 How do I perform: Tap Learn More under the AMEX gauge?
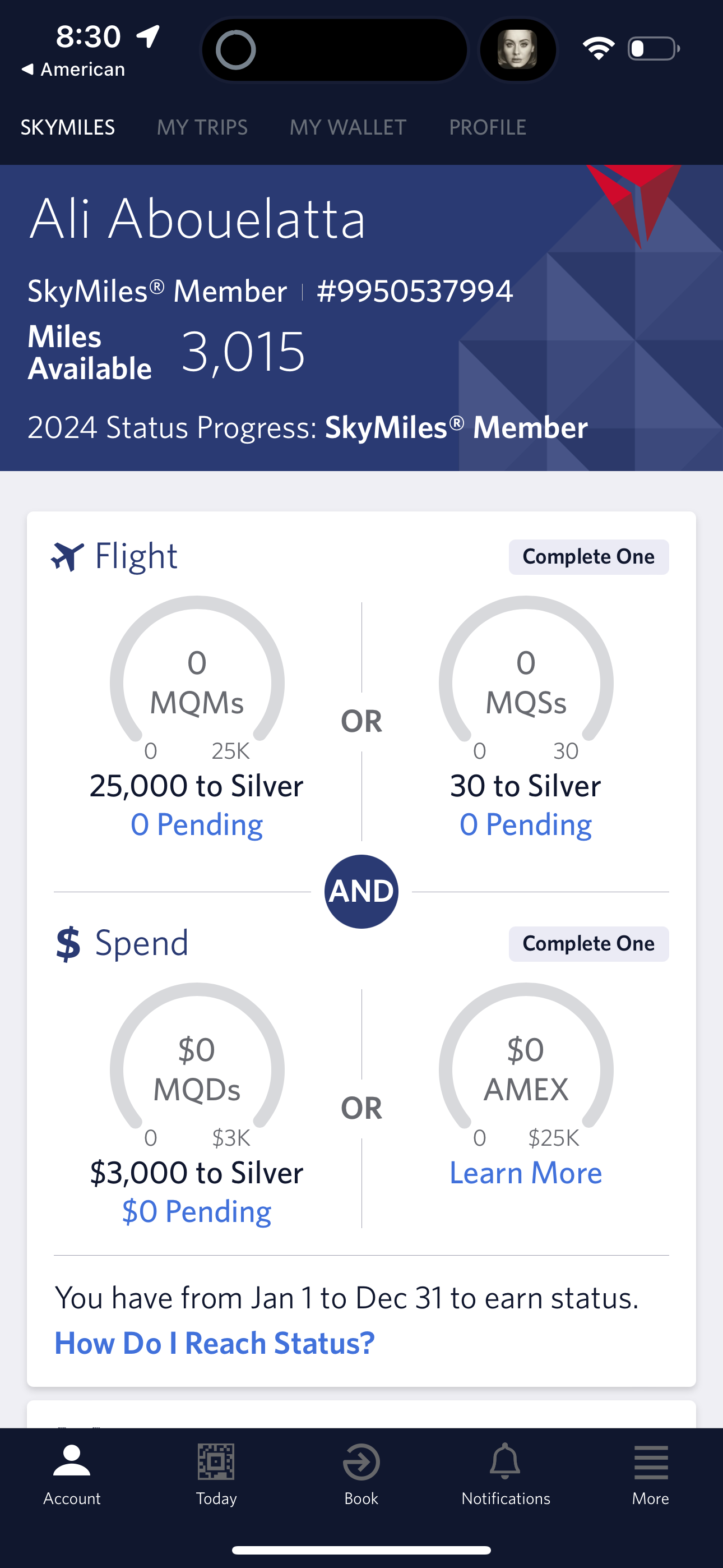tap(526, 1172)
